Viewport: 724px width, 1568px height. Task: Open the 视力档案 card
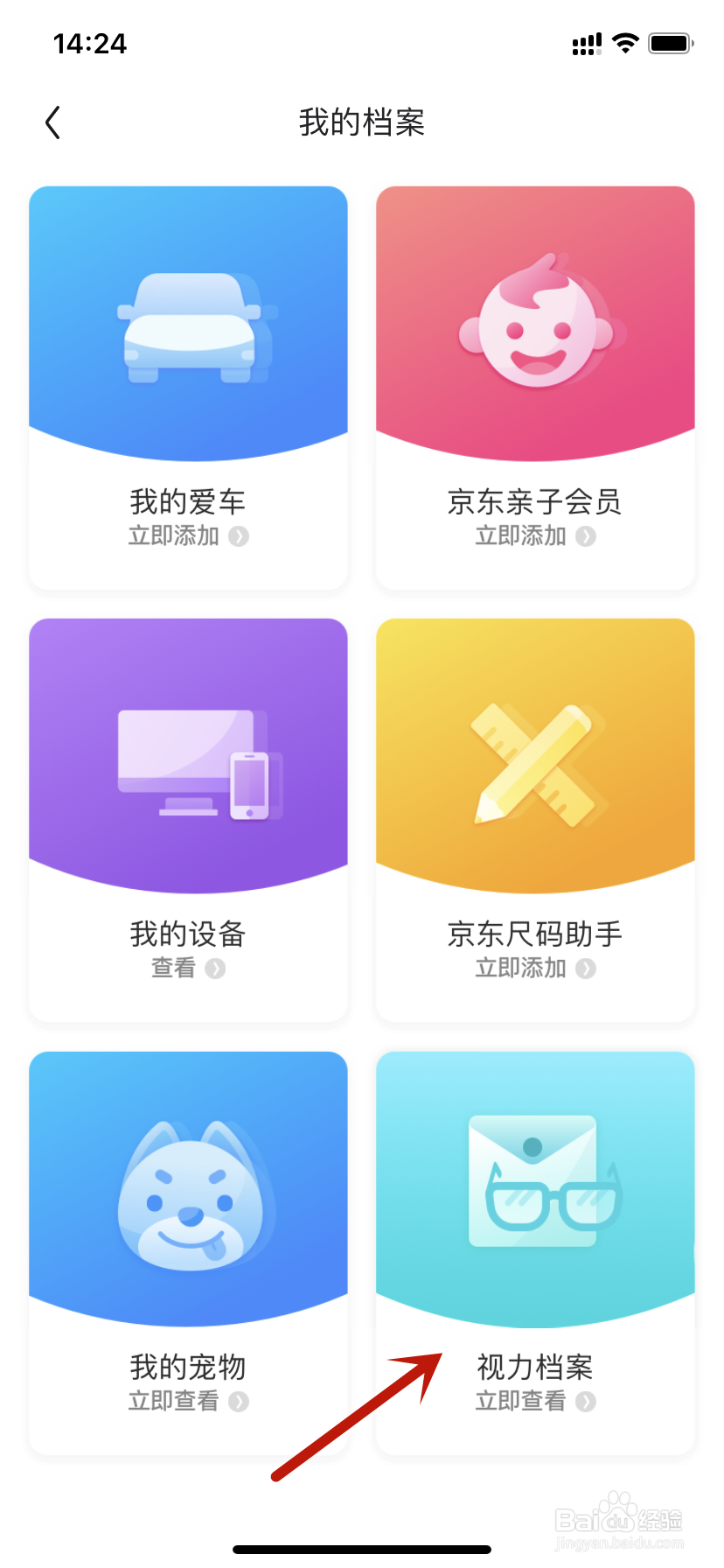coord(535,1251)
